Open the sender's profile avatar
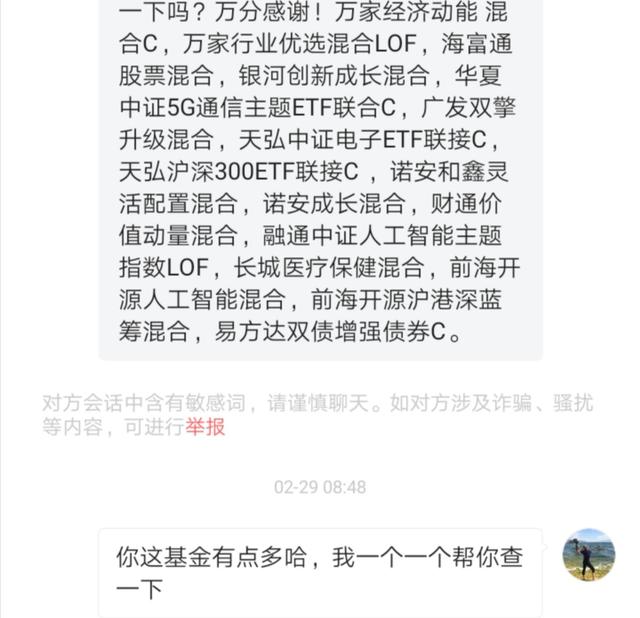 pos(589,555)
